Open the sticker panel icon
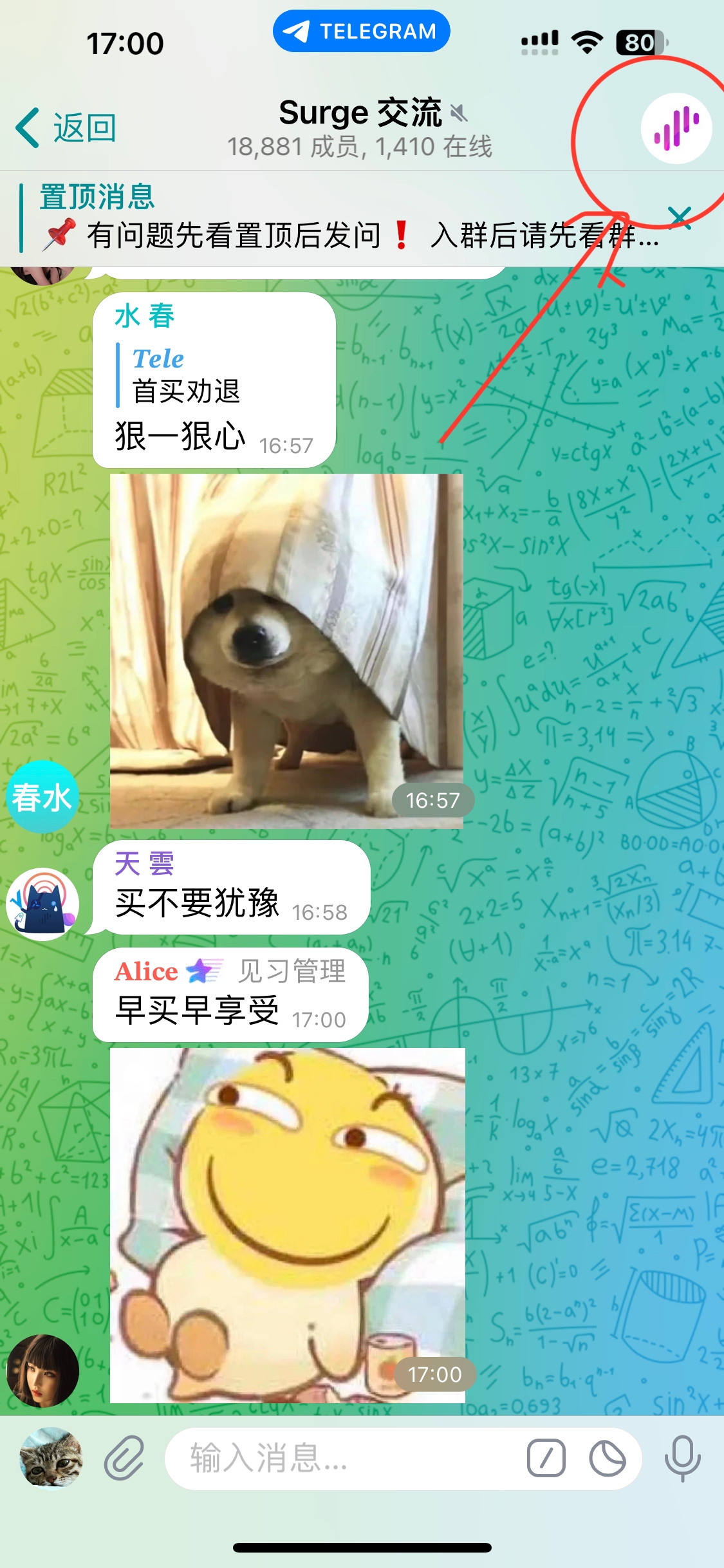 (x=607, y=1459)
